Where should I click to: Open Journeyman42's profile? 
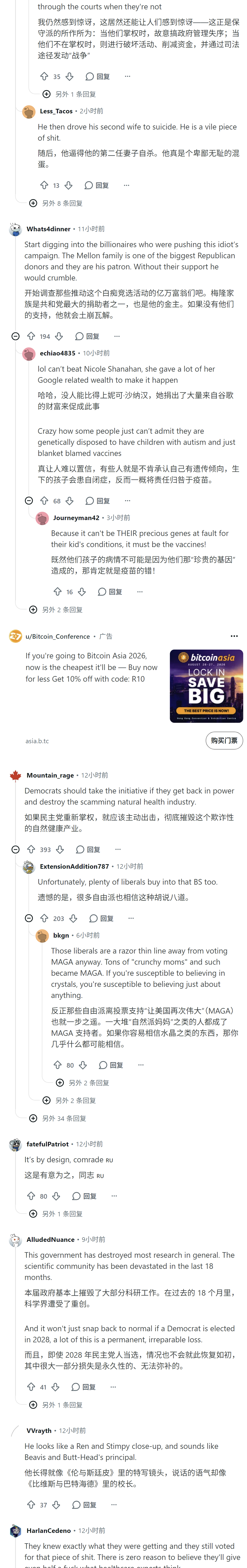pos(76,517)
